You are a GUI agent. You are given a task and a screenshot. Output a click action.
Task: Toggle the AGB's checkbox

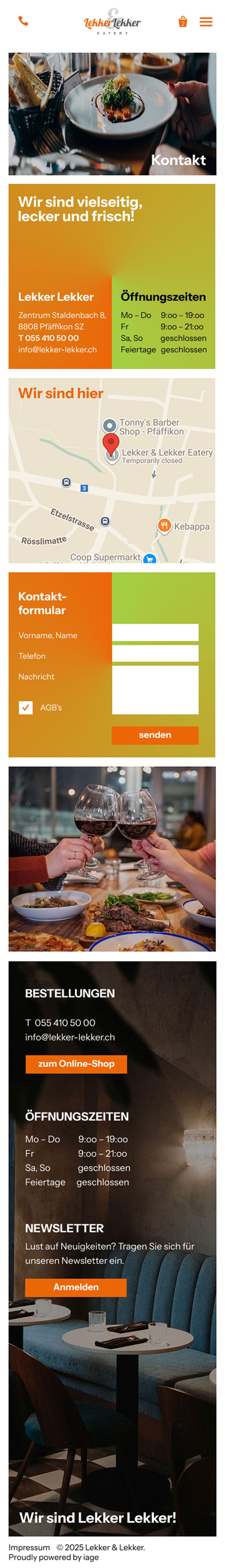pos(26,707)
